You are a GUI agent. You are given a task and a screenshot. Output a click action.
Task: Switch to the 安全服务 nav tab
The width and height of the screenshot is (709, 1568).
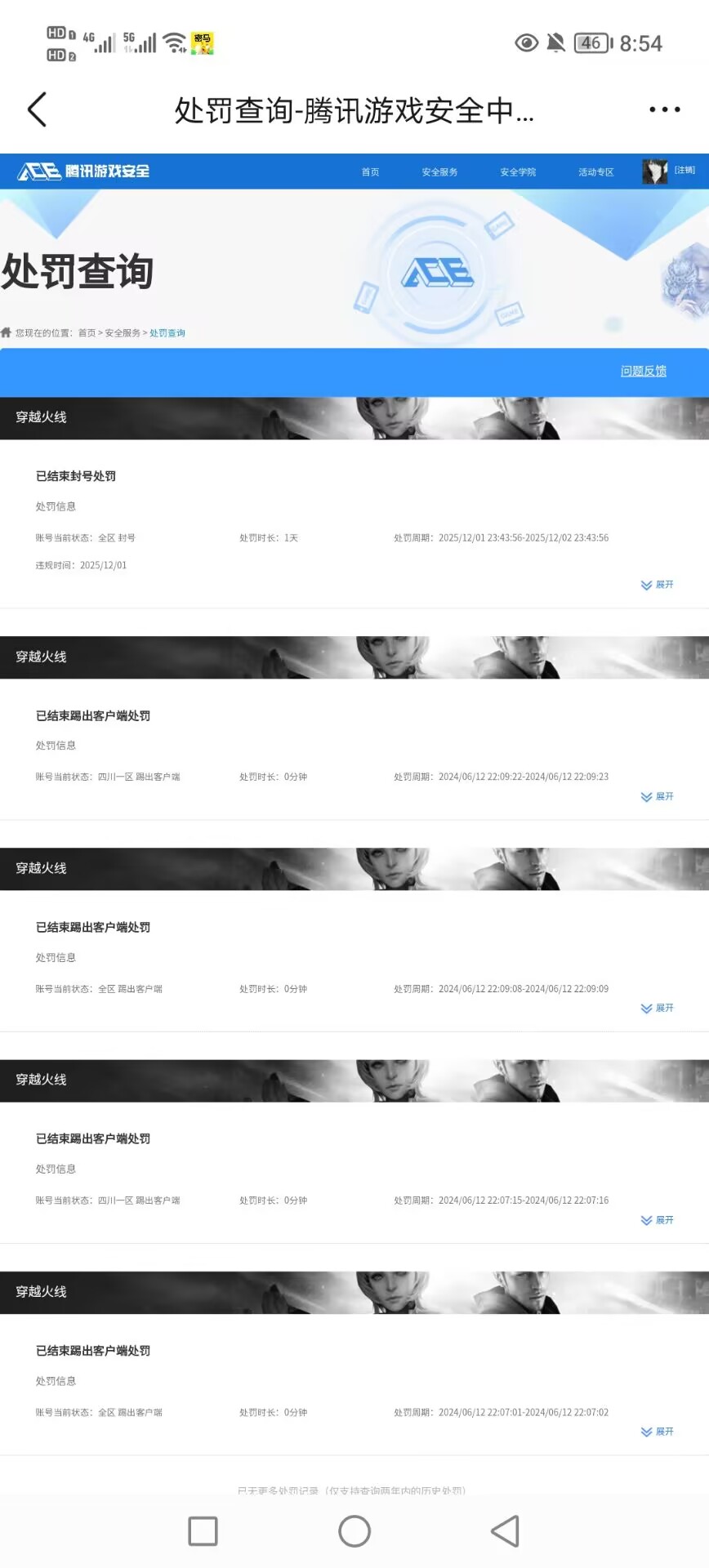pos(439,171)
